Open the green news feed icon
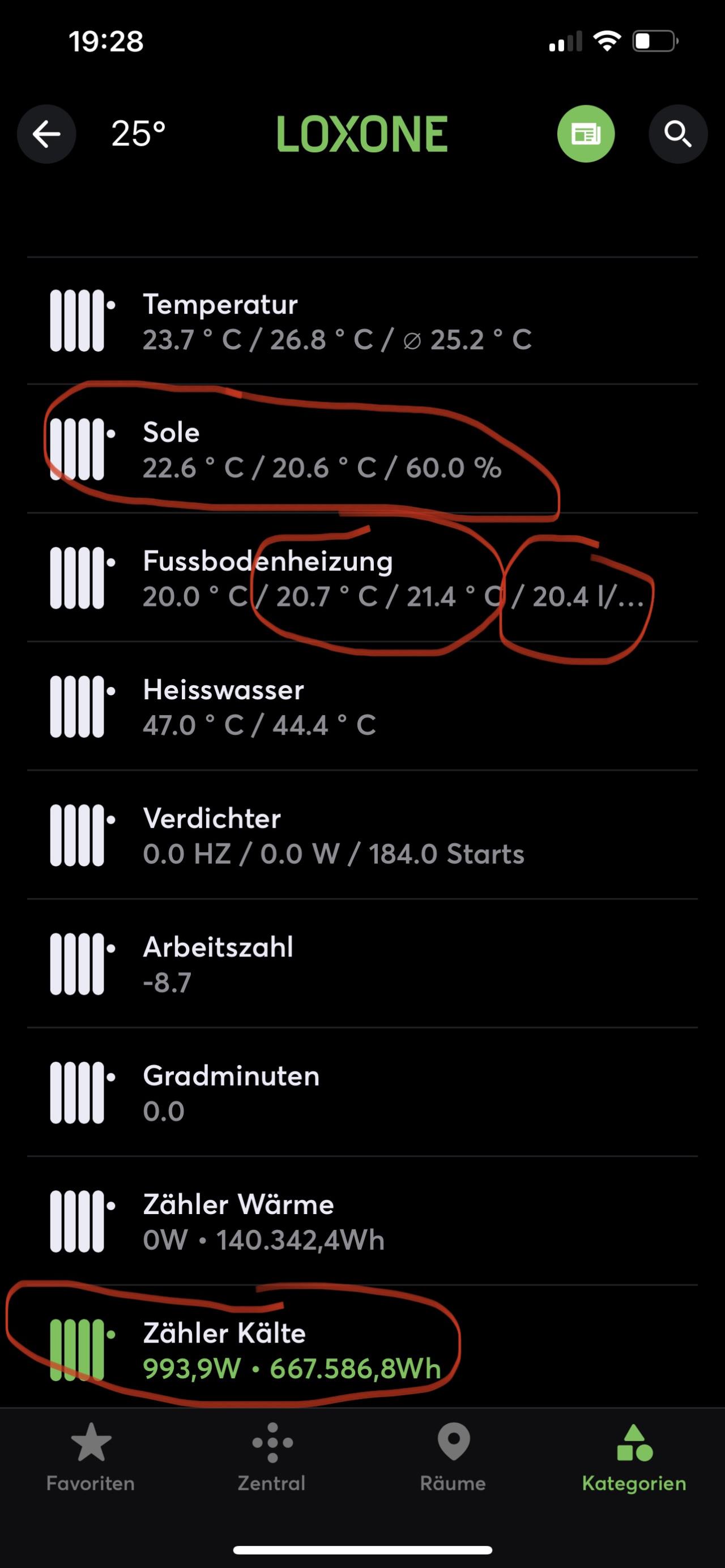This screenshot has height=1568, width=725. pos(586,134)
